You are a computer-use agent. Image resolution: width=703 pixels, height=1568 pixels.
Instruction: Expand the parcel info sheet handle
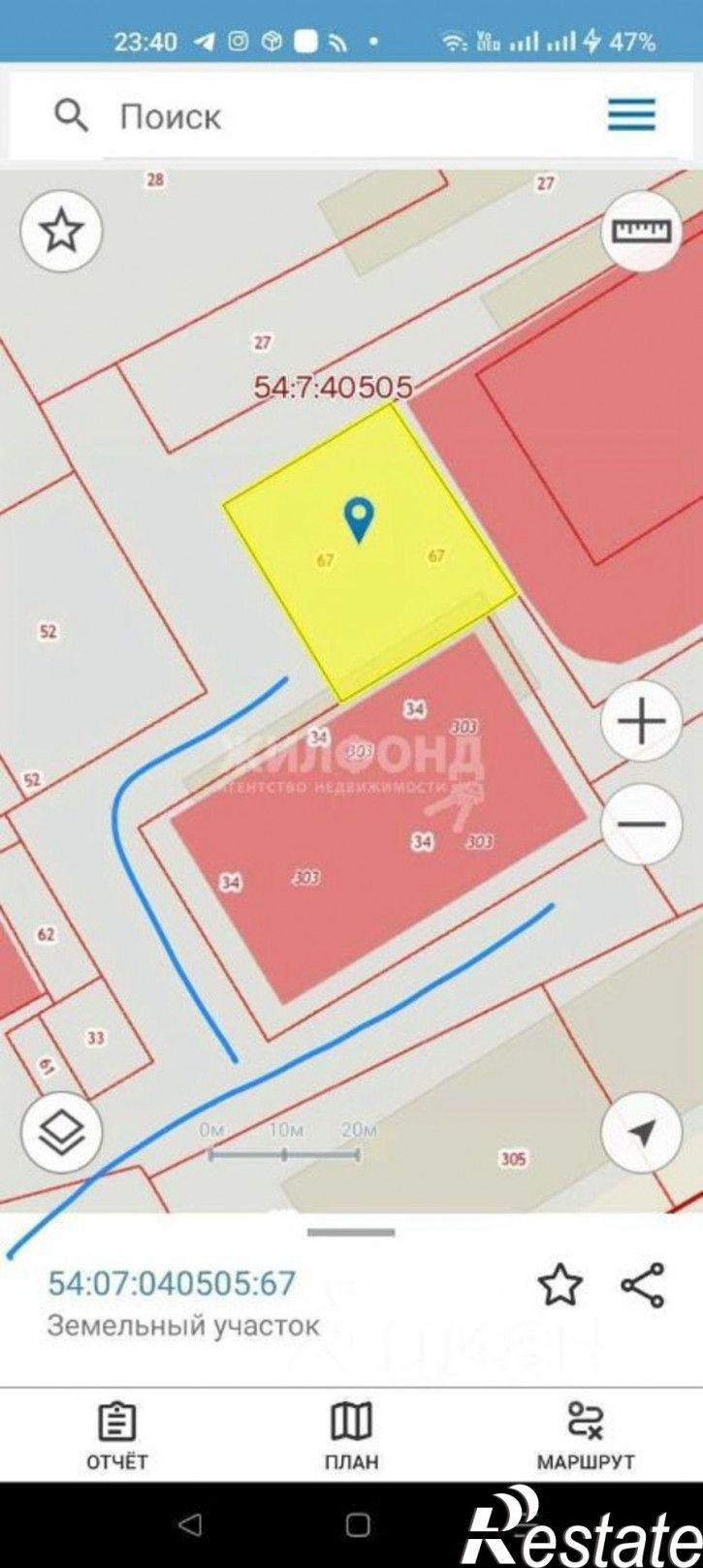click(x=351, y=1233)
